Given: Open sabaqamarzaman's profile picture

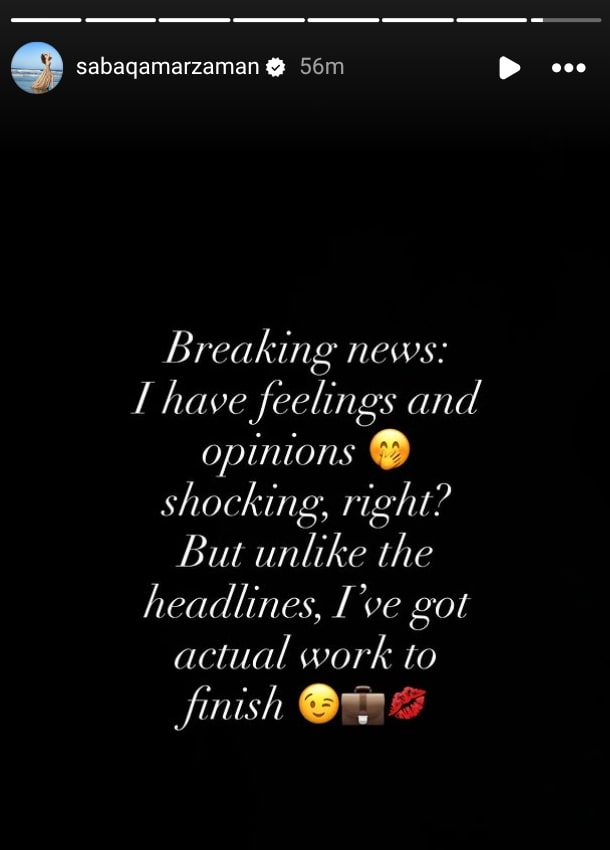Looking at the screenshot, I should 37,68.
